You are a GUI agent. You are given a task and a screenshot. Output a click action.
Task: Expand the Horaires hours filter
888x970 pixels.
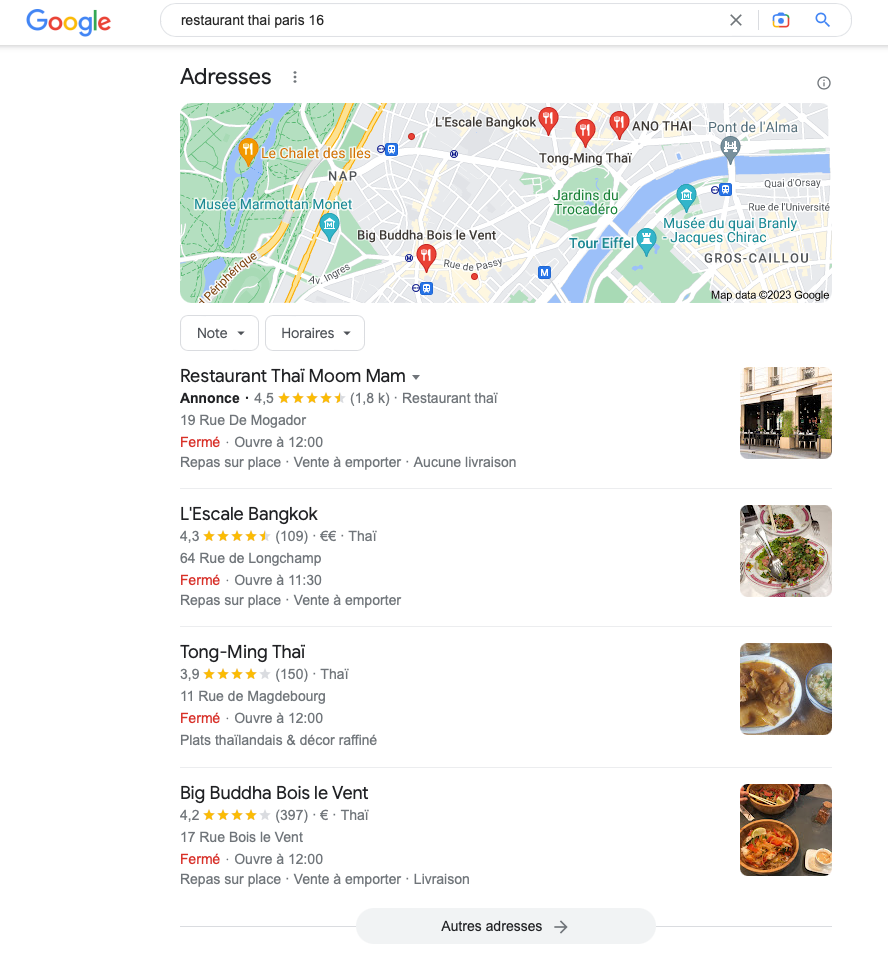[x=315, y=333]
